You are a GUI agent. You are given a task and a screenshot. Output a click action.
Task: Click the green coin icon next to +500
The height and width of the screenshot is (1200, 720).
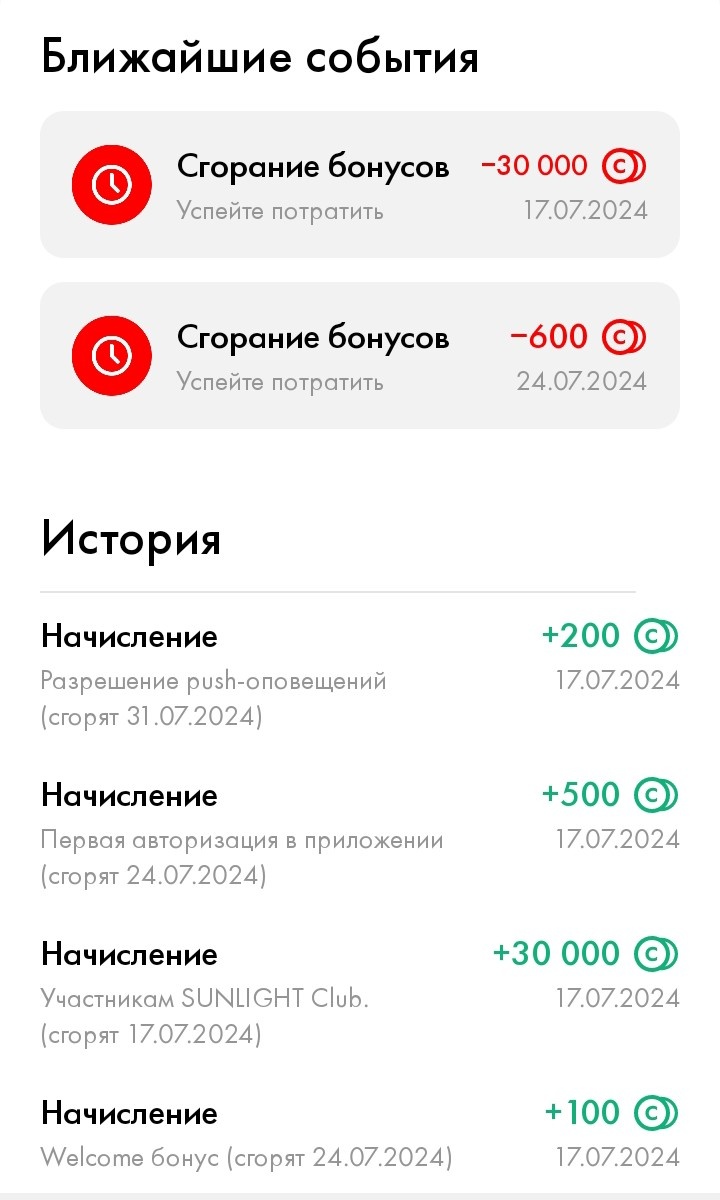click(655, 794)
